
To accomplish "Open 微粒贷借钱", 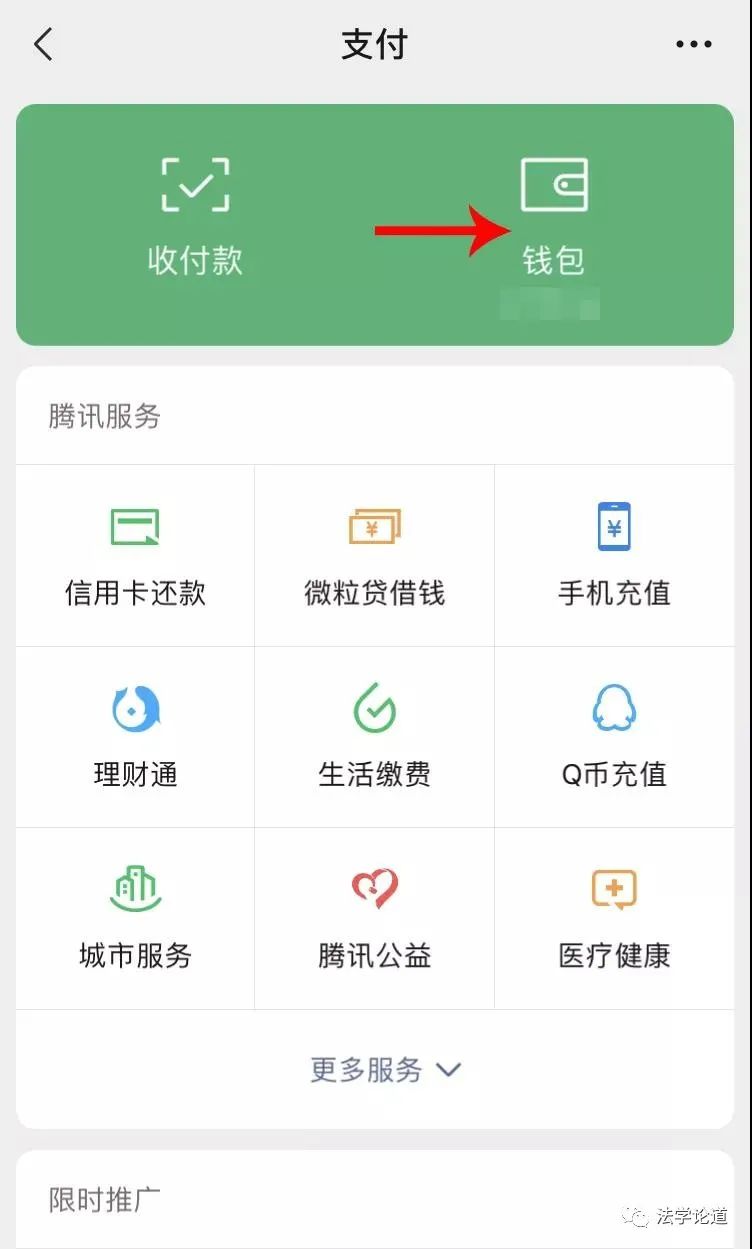I will click(x=375, y=556).
